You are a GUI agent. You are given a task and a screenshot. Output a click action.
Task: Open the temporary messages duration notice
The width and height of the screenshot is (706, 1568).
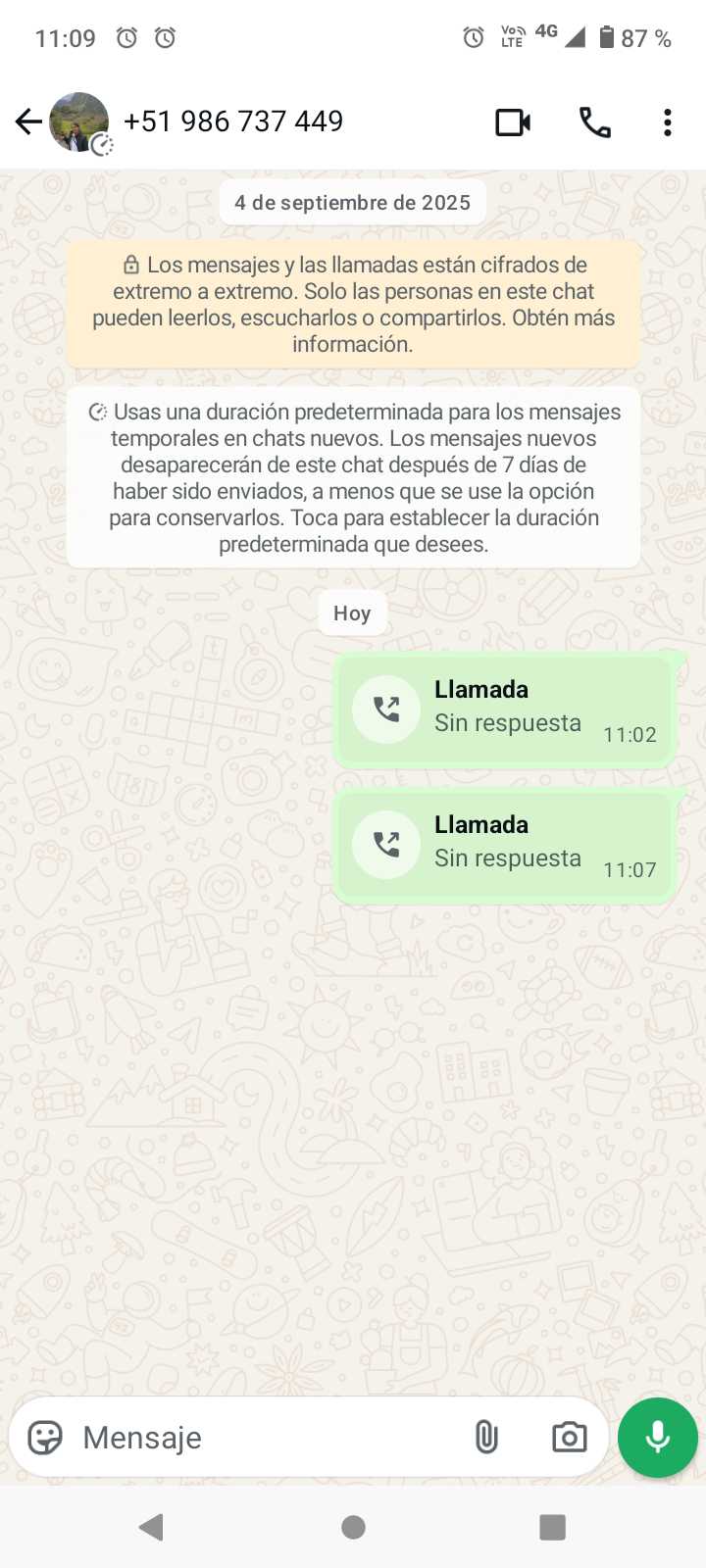pyautogui.click(x=353, y=477)
